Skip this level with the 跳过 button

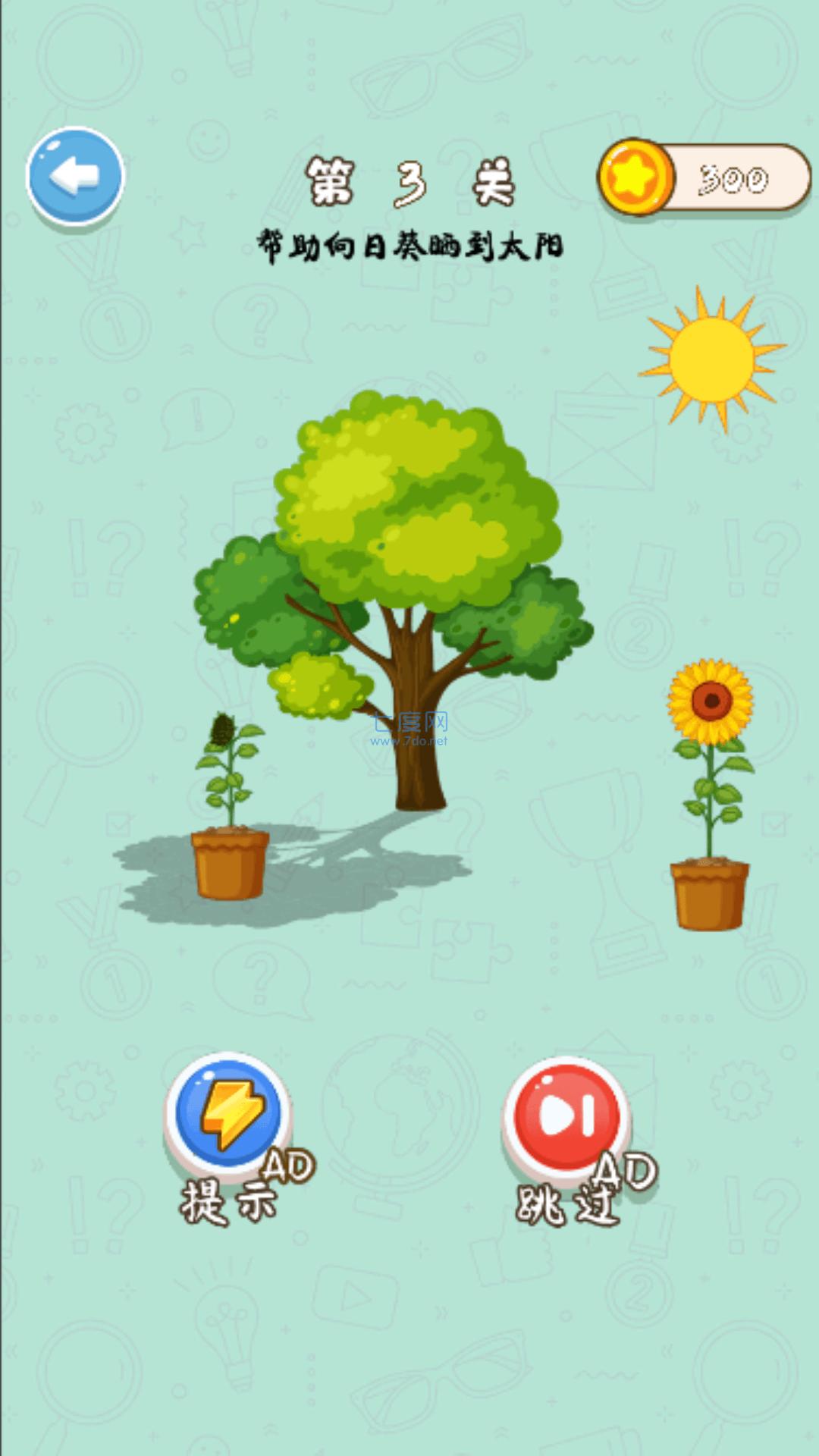coord(566,1116)
